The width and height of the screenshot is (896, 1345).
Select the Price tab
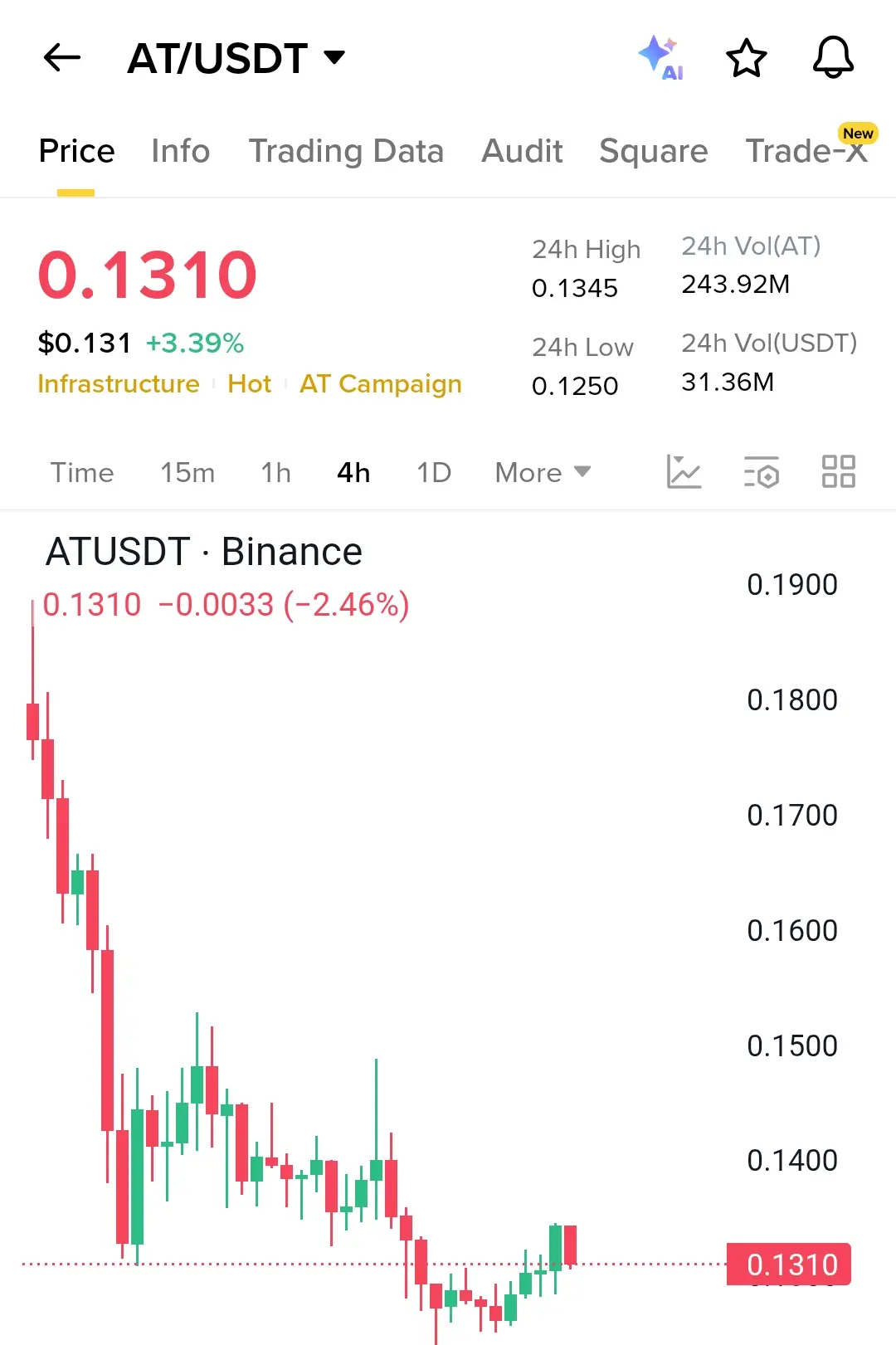coord(76,151)
